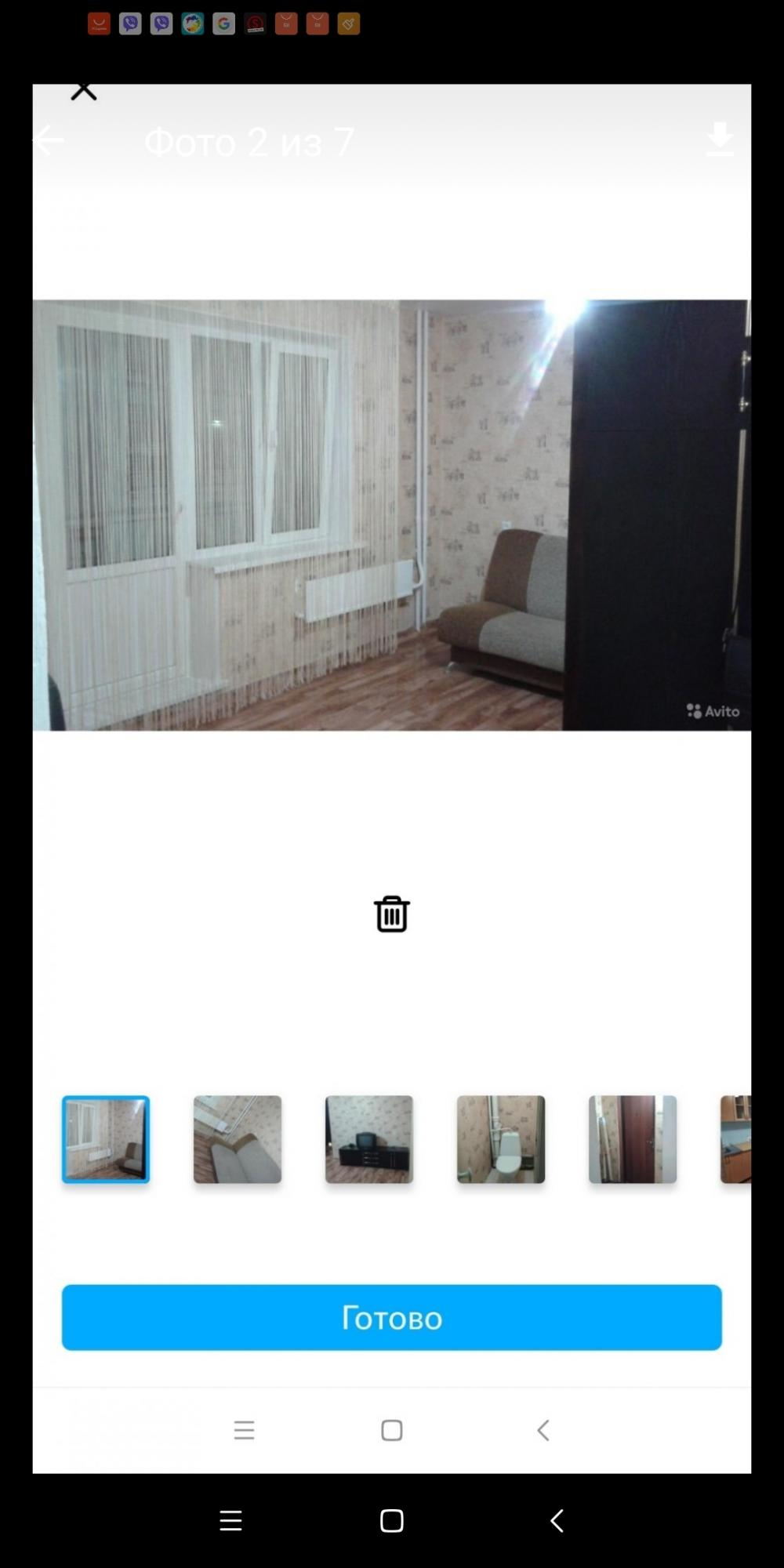Open the thumbnail showing the toilet
Image resolution: width=784 pixels, height=1568 pixels.
[x=501, y=1139]
